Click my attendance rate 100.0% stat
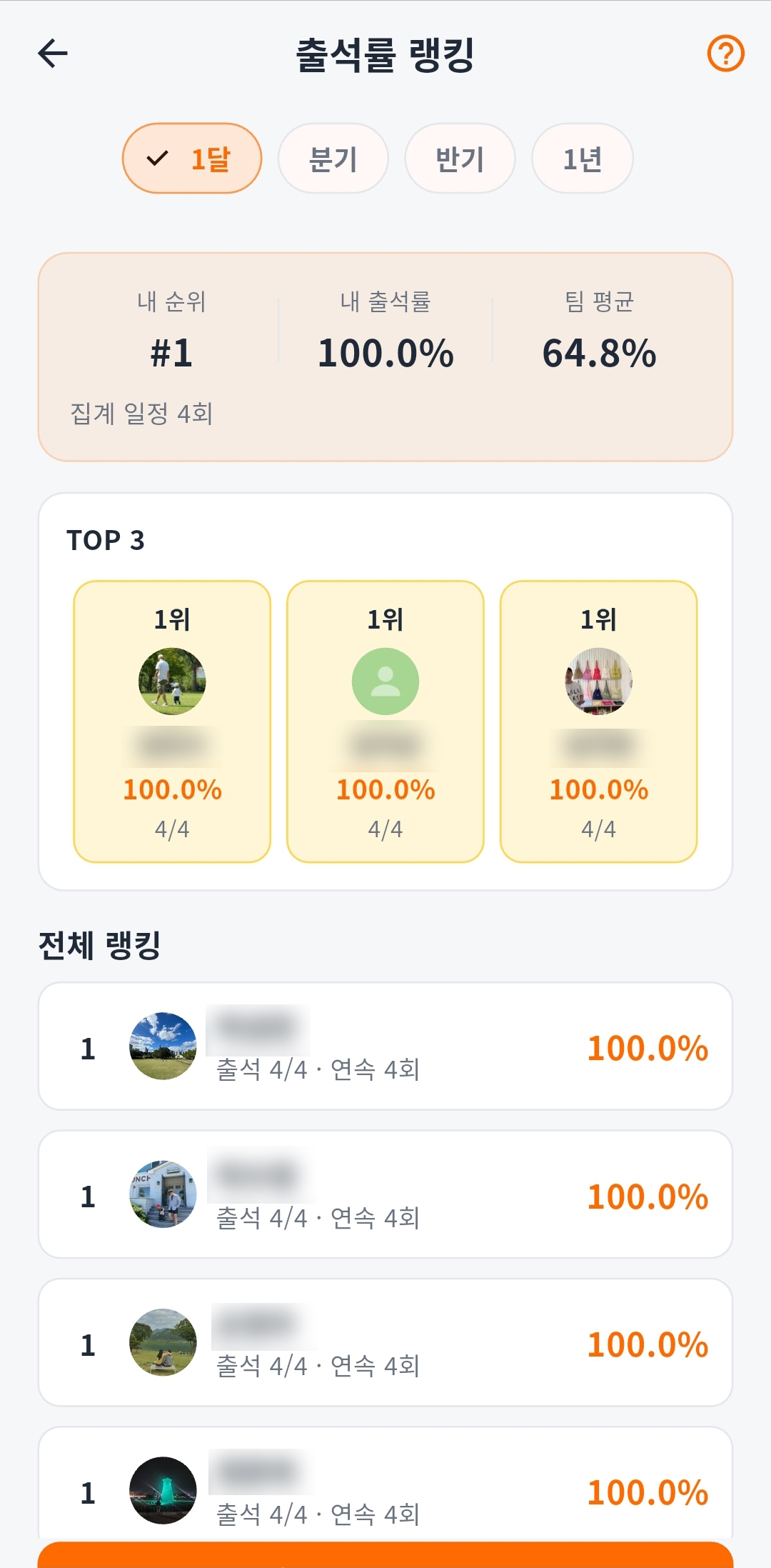The width and height of the screenshot is (771, 1568). pyautogui.click(x=385, y=351)
